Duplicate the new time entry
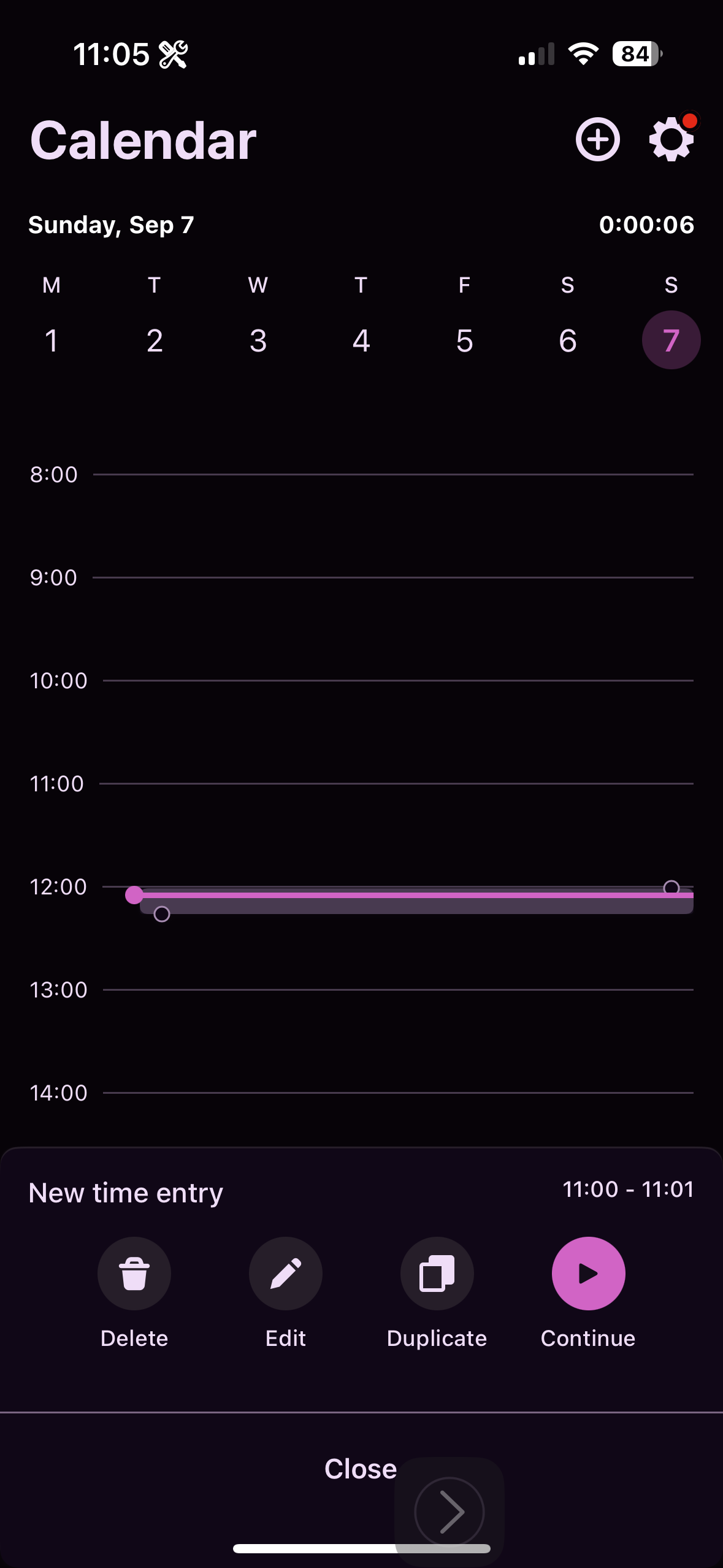The image size is (723, 1568). point(437,1274)
